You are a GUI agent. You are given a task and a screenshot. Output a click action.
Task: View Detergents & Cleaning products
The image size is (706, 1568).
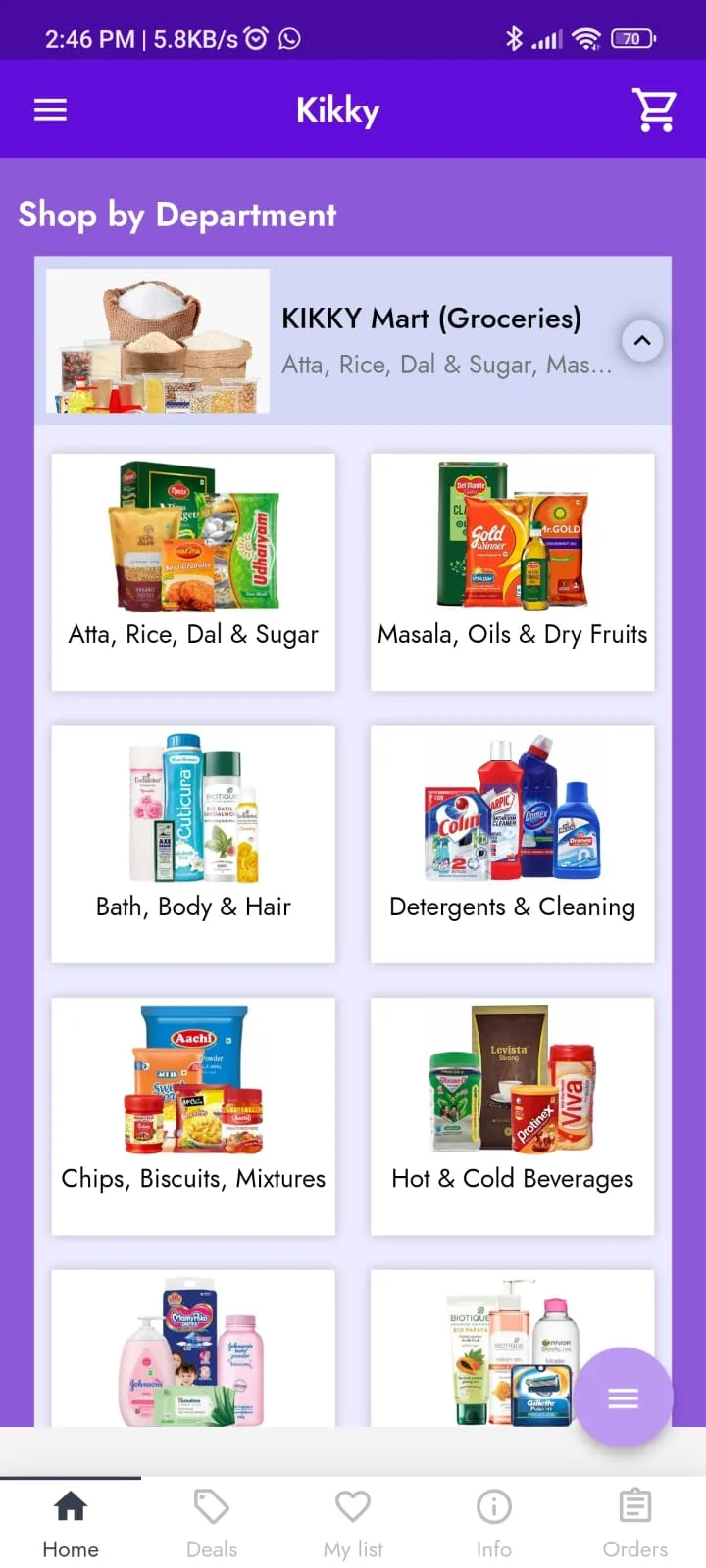(x=512, y=844)
